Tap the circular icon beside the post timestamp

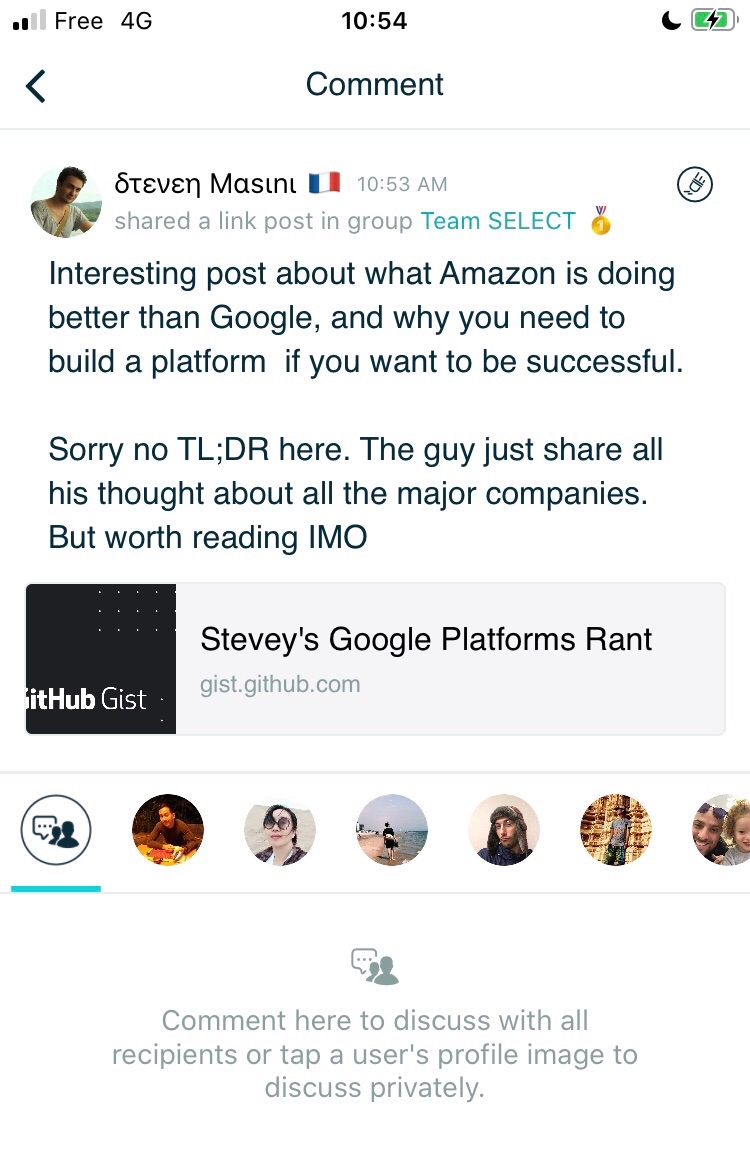(695, 184)
